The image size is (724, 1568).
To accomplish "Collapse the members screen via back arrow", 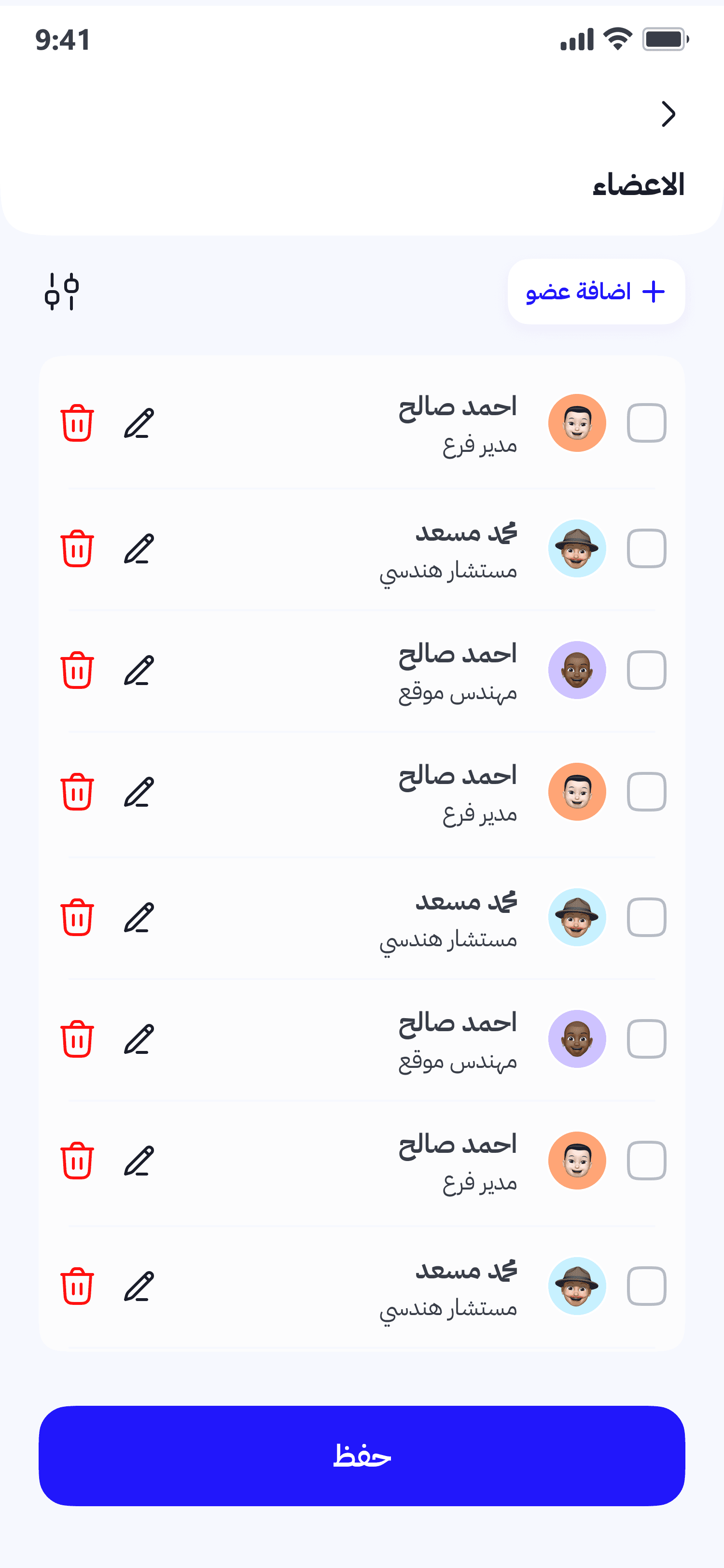I will tap(668, 114).
